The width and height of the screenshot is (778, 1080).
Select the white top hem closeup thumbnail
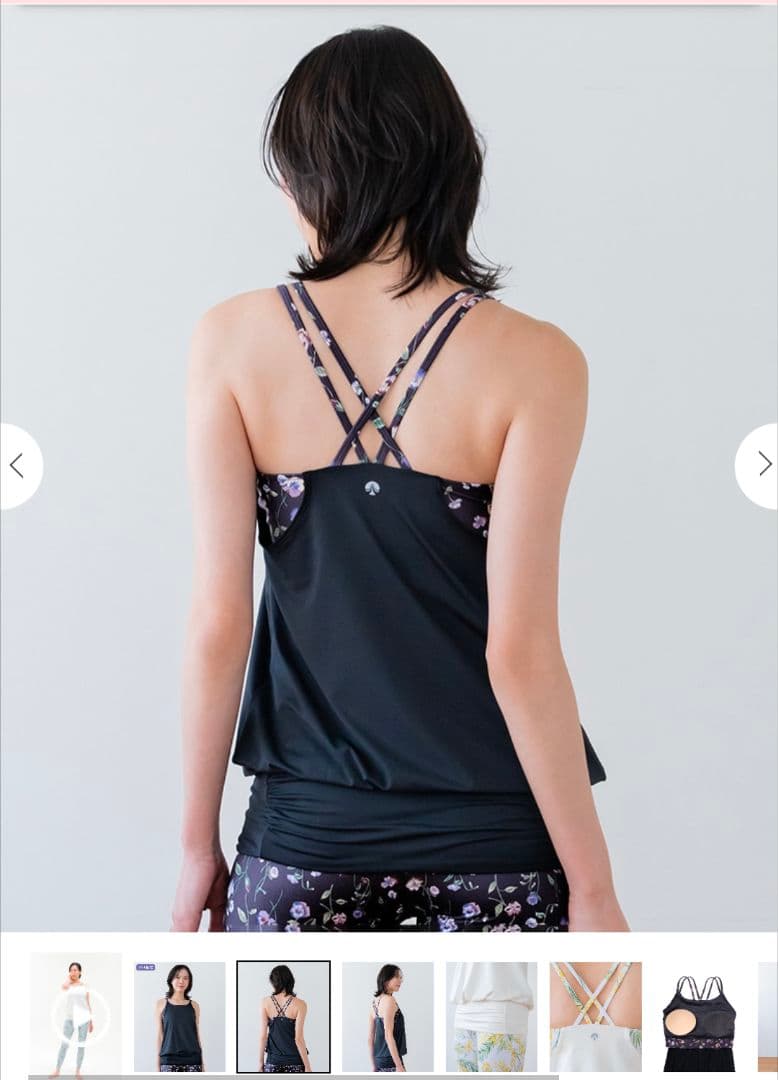(x=491, y=1016)
